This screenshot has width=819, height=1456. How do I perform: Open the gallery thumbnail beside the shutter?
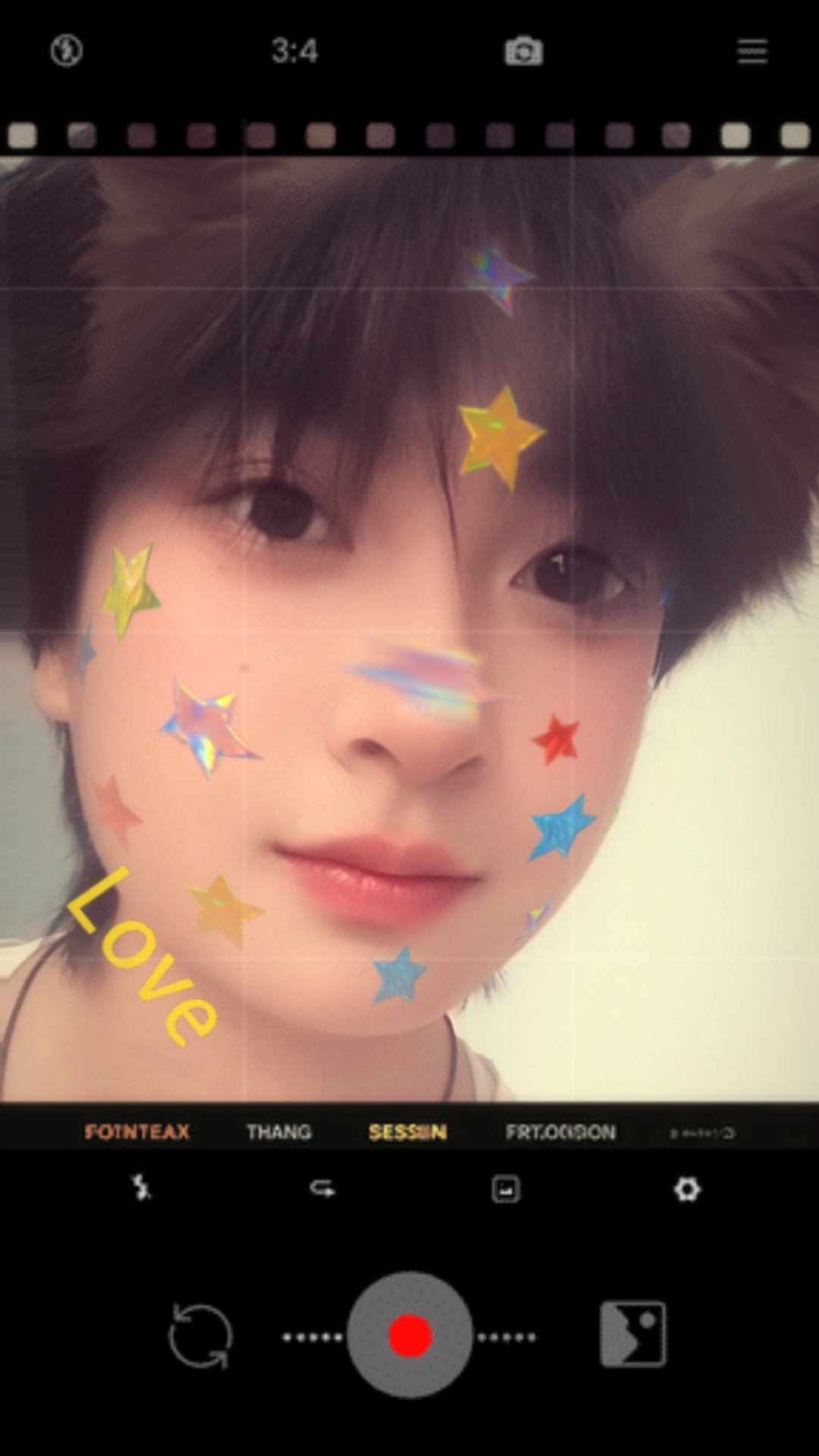point(633,1335)
